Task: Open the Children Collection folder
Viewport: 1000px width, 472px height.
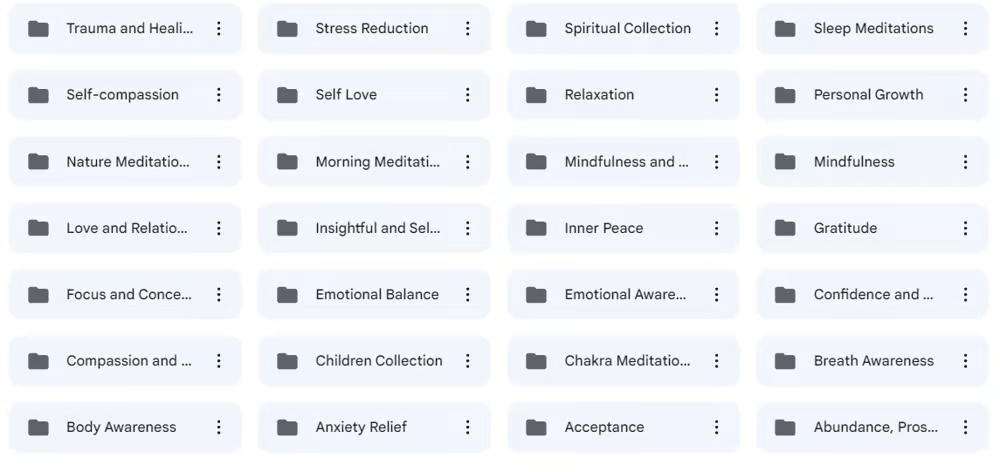Action: pos(378,361)
